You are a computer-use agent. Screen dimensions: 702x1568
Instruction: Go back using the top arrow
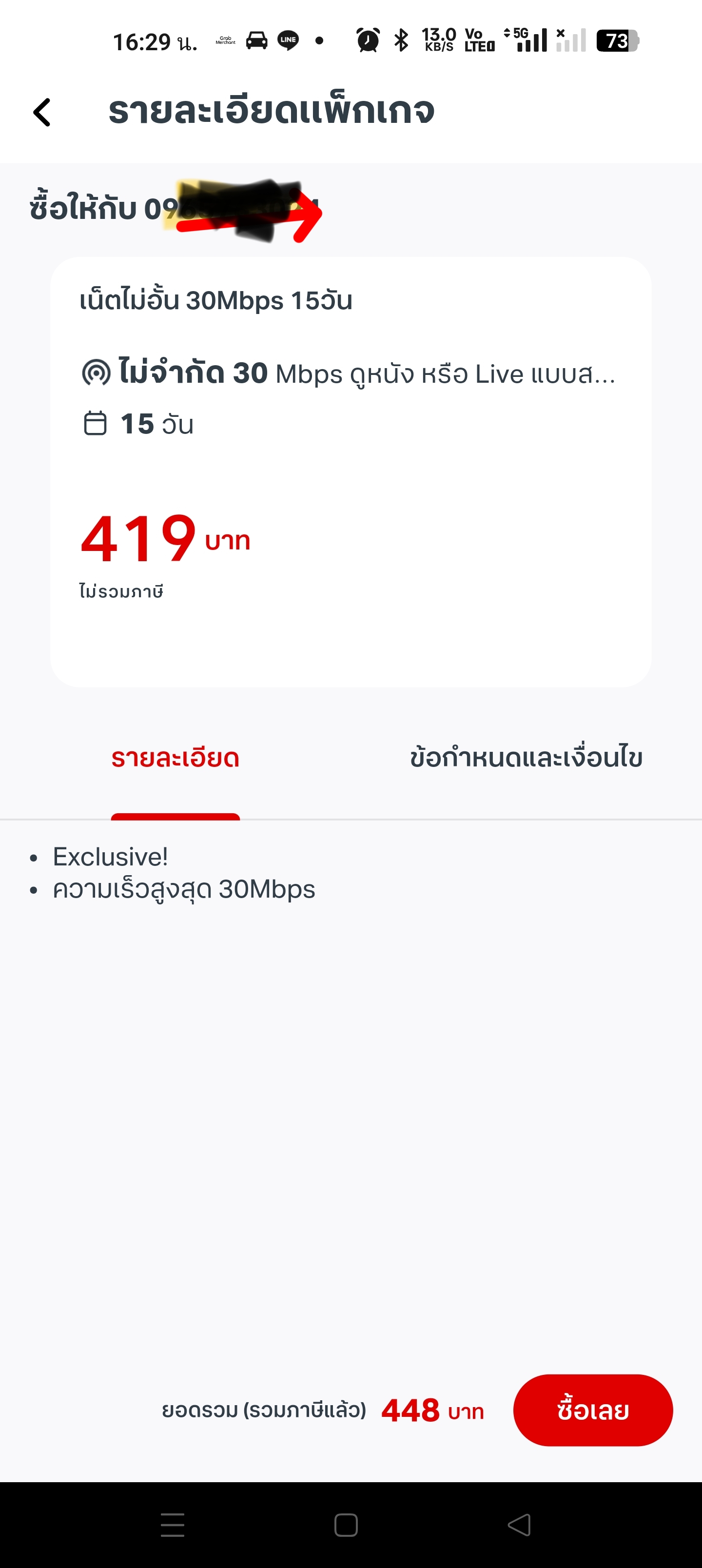pyautogui.click(x=42, y=113)
